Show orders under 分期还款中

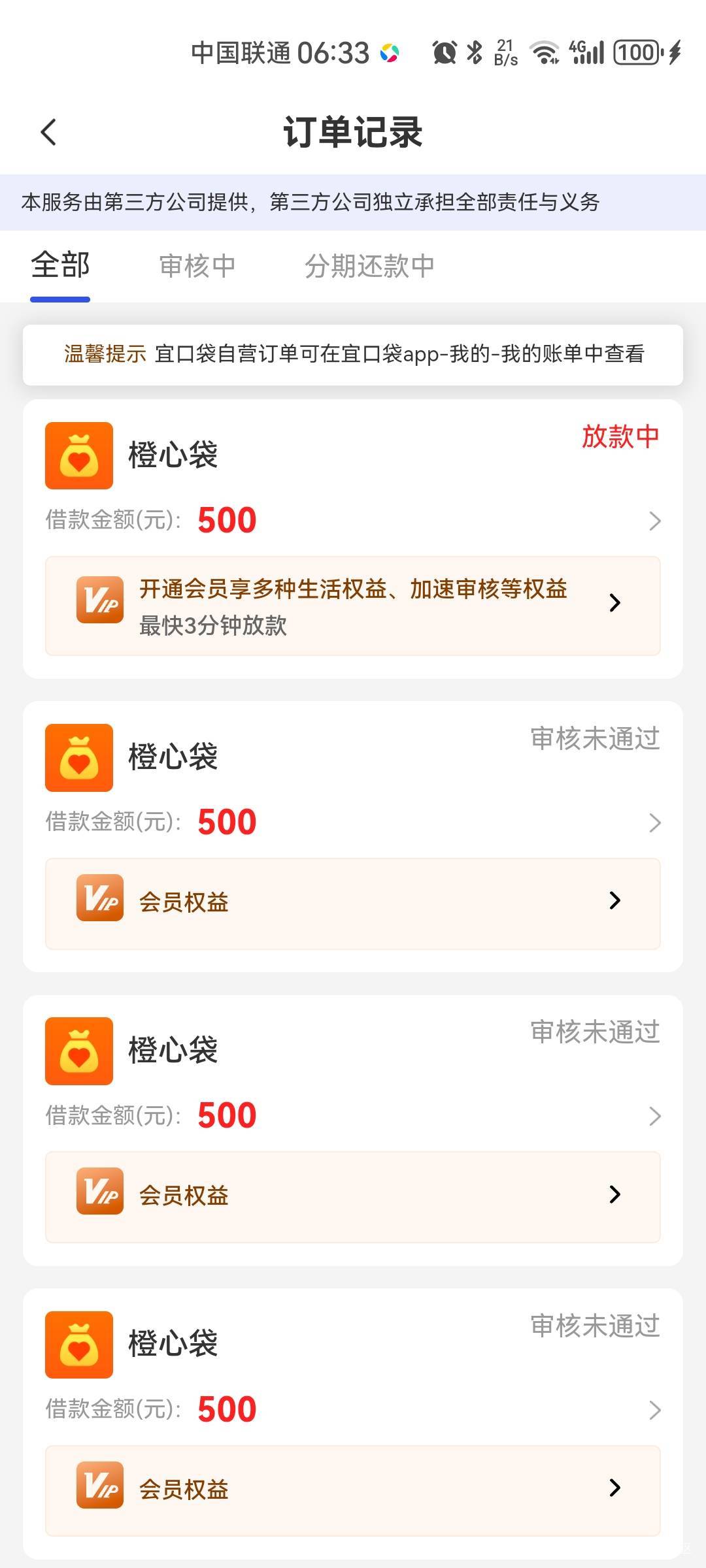tap(369, 266)
